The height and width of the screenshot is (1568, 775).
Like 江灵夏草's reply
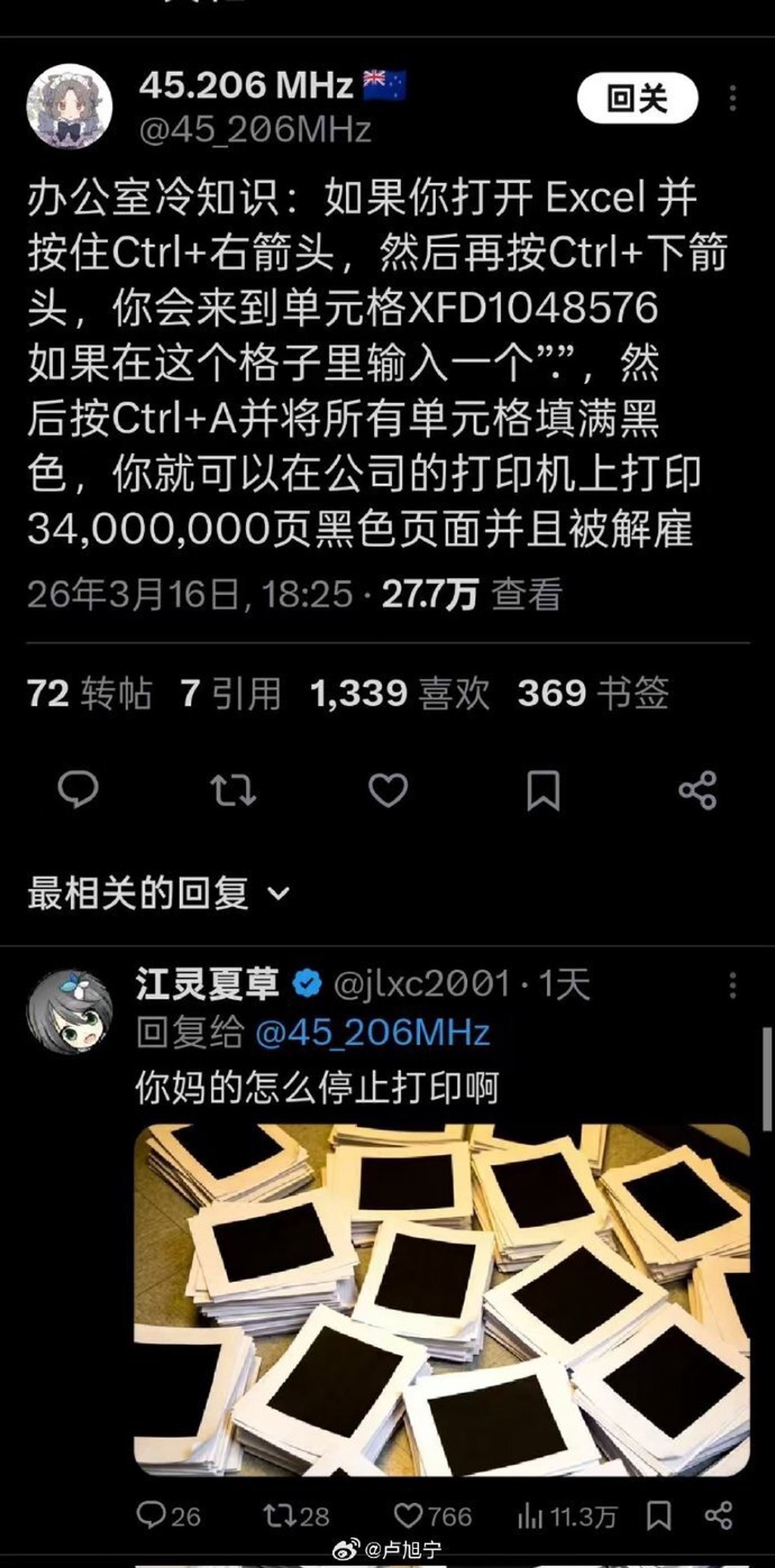[409, 1515]
